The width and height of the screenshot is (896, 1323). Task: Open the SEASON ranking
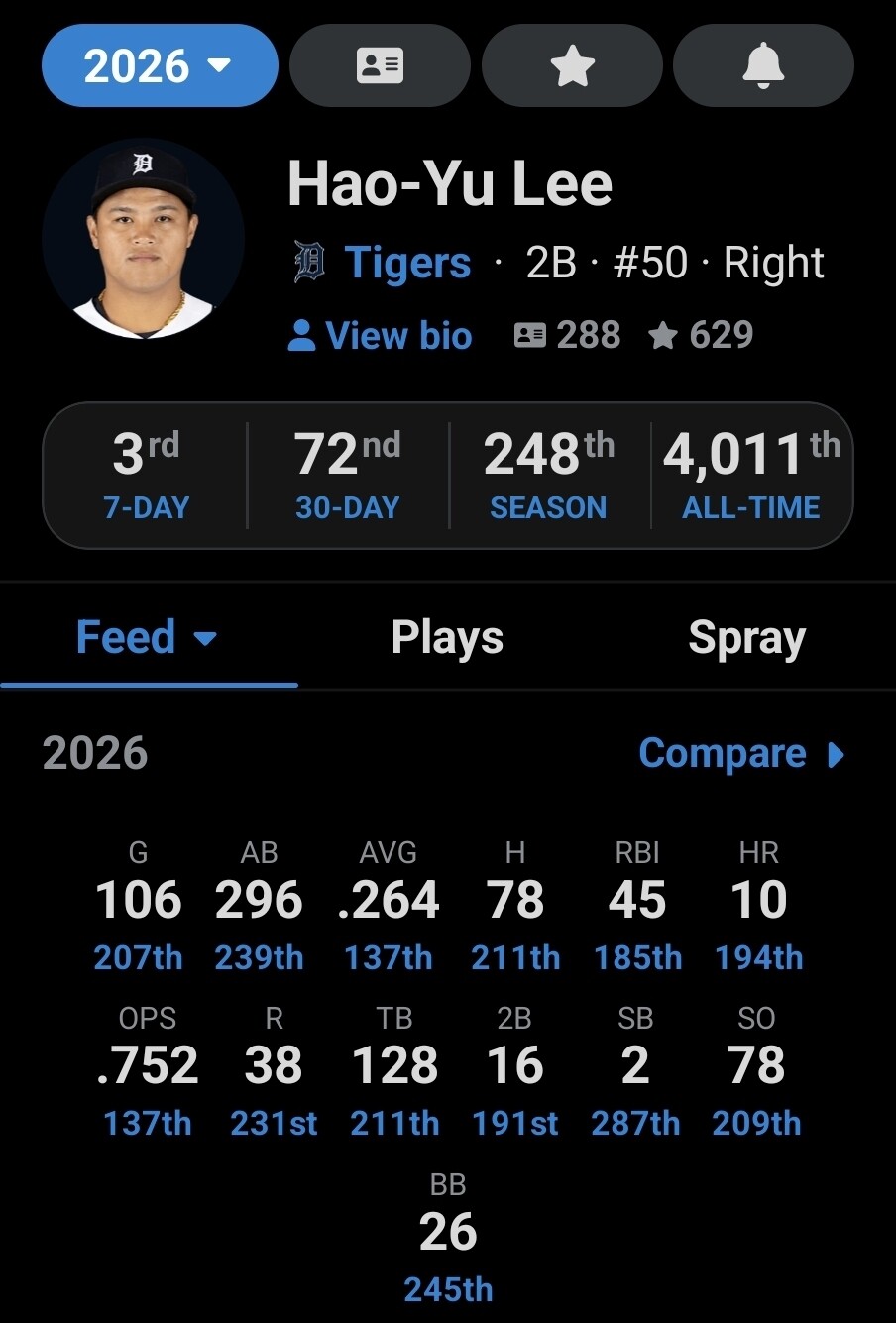point(548,475)
